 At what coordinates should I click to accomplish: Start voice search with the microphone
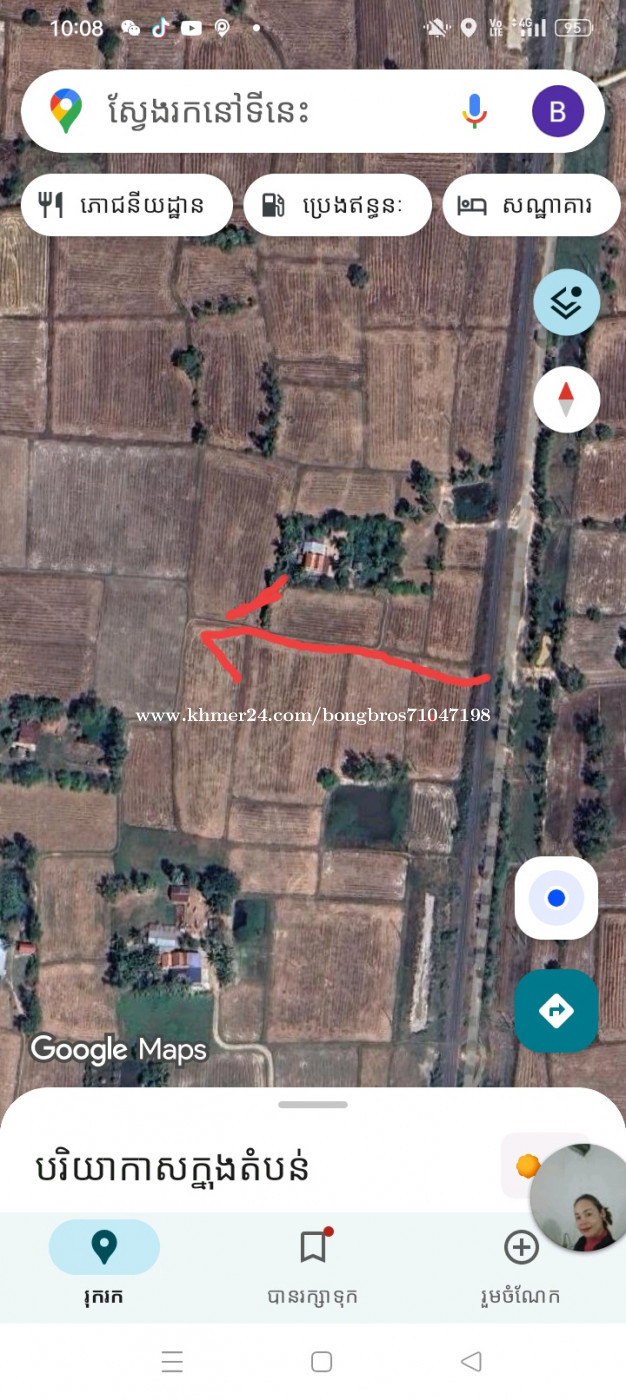(474, 111)
